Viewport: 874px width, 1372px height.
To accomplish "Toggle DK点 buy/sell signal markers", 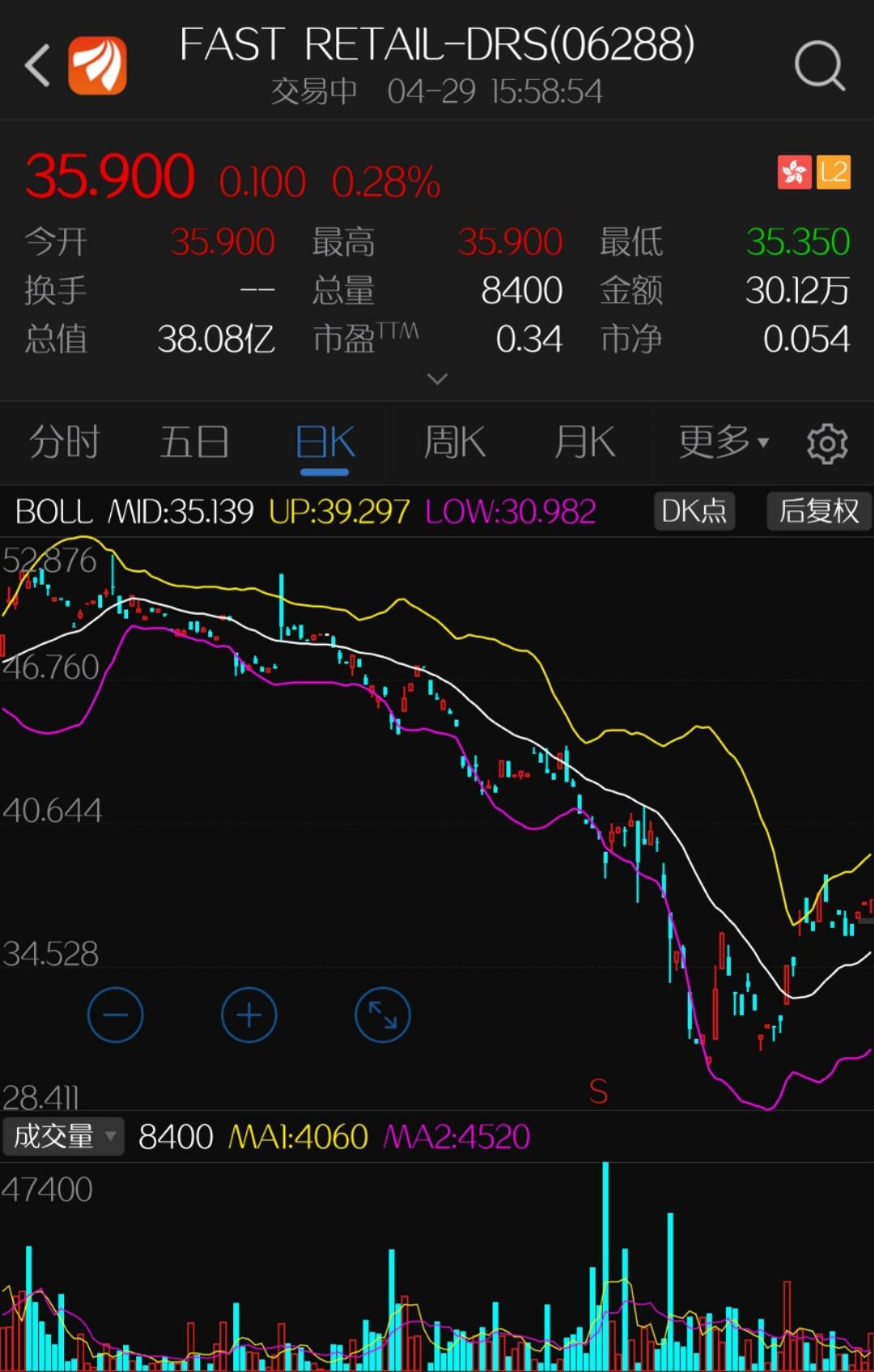I will (693, 511).
